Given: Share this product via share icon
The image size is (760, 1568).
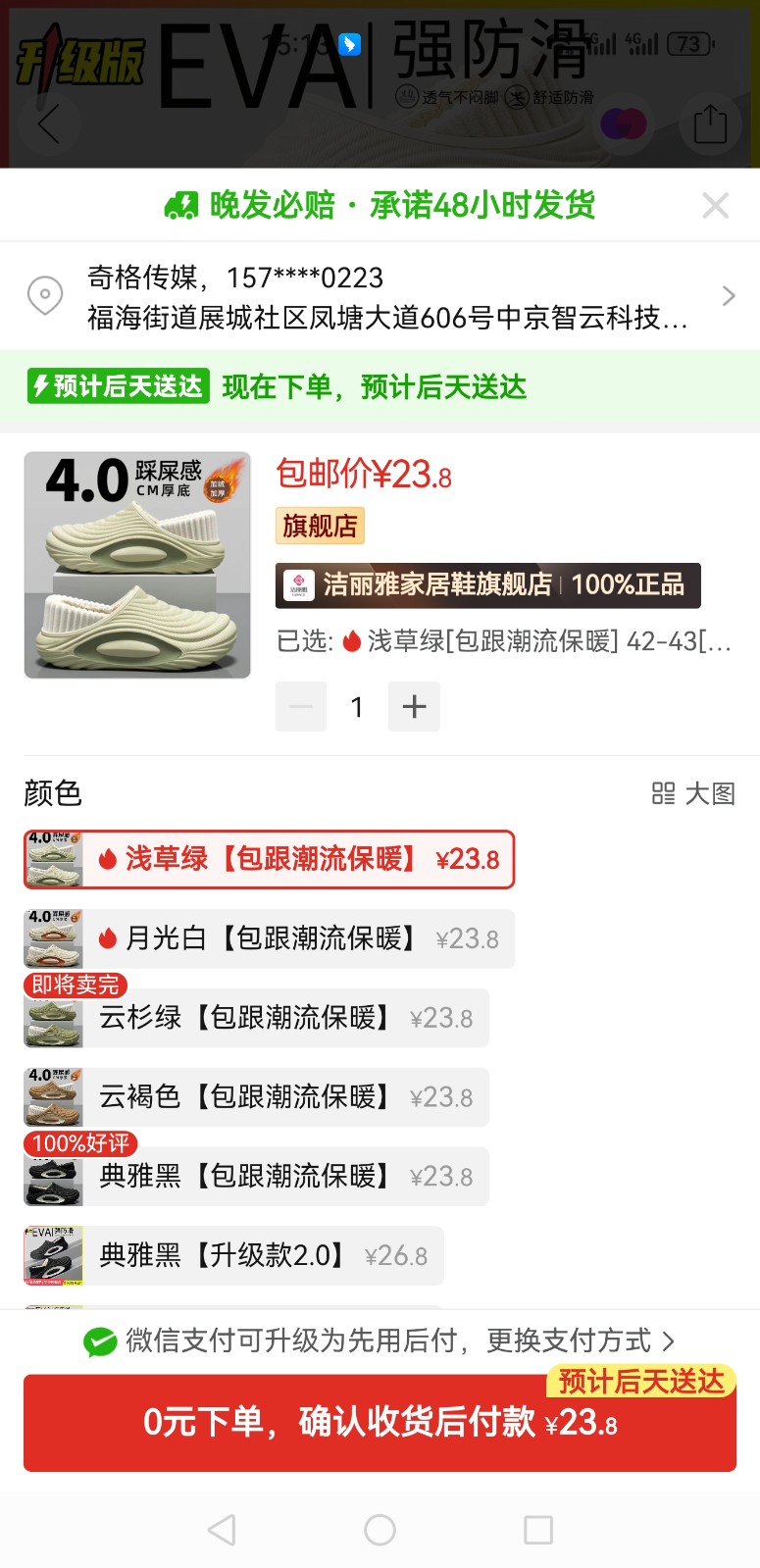Looking at the screenshot, I should 710,126.
